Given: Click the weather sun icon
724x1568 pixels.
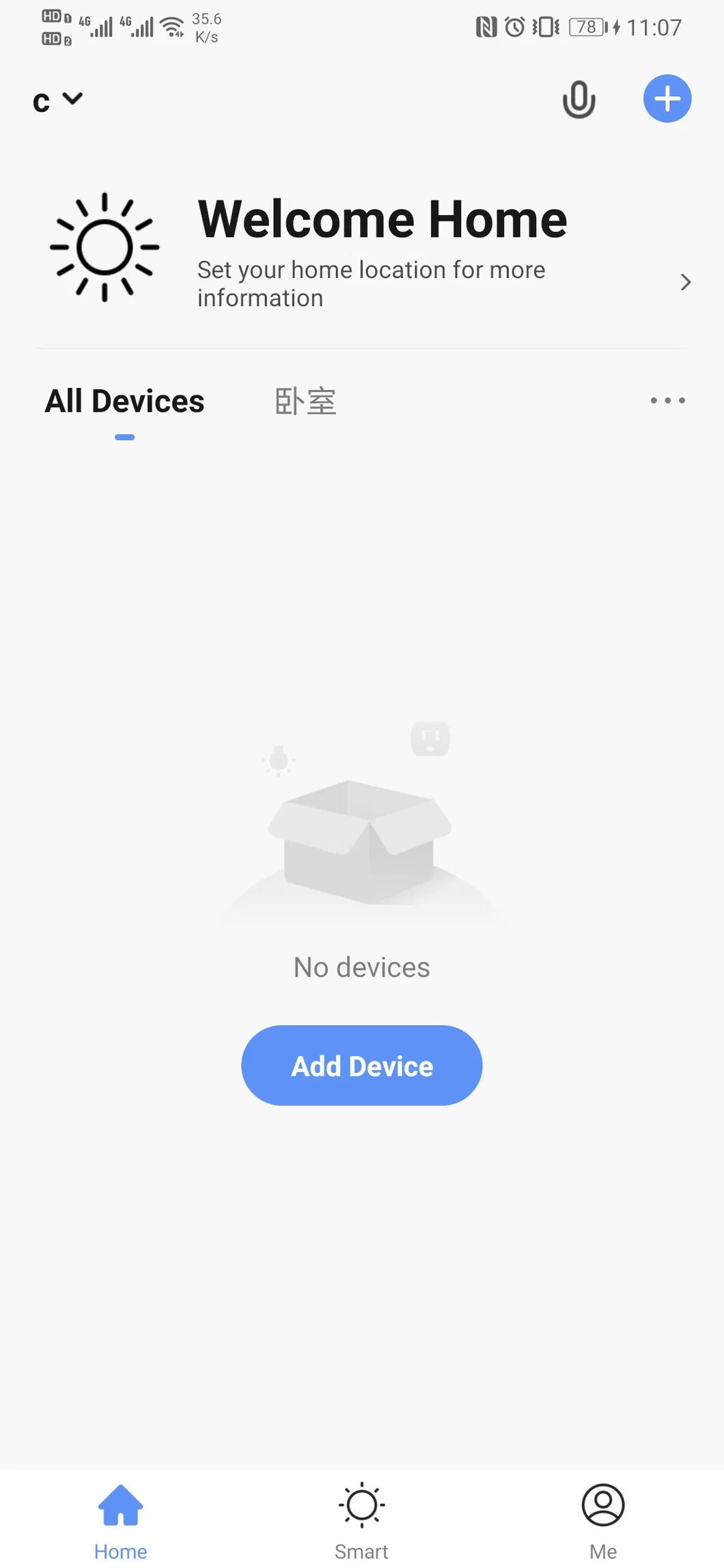Looking at the screenshot, I should click(x=104, y=246).
